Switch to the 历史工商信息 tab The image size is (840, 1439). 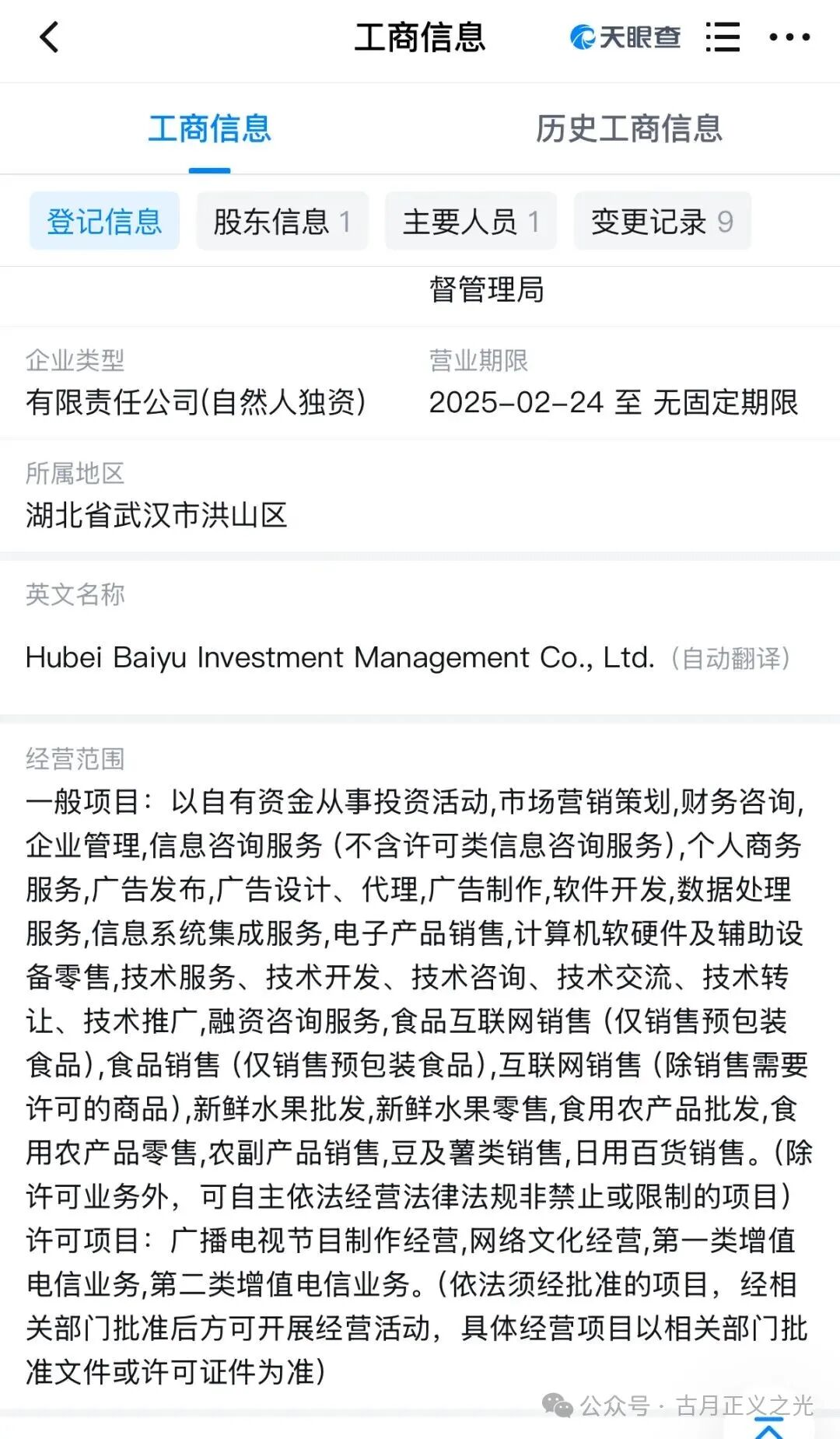(628, 129)
